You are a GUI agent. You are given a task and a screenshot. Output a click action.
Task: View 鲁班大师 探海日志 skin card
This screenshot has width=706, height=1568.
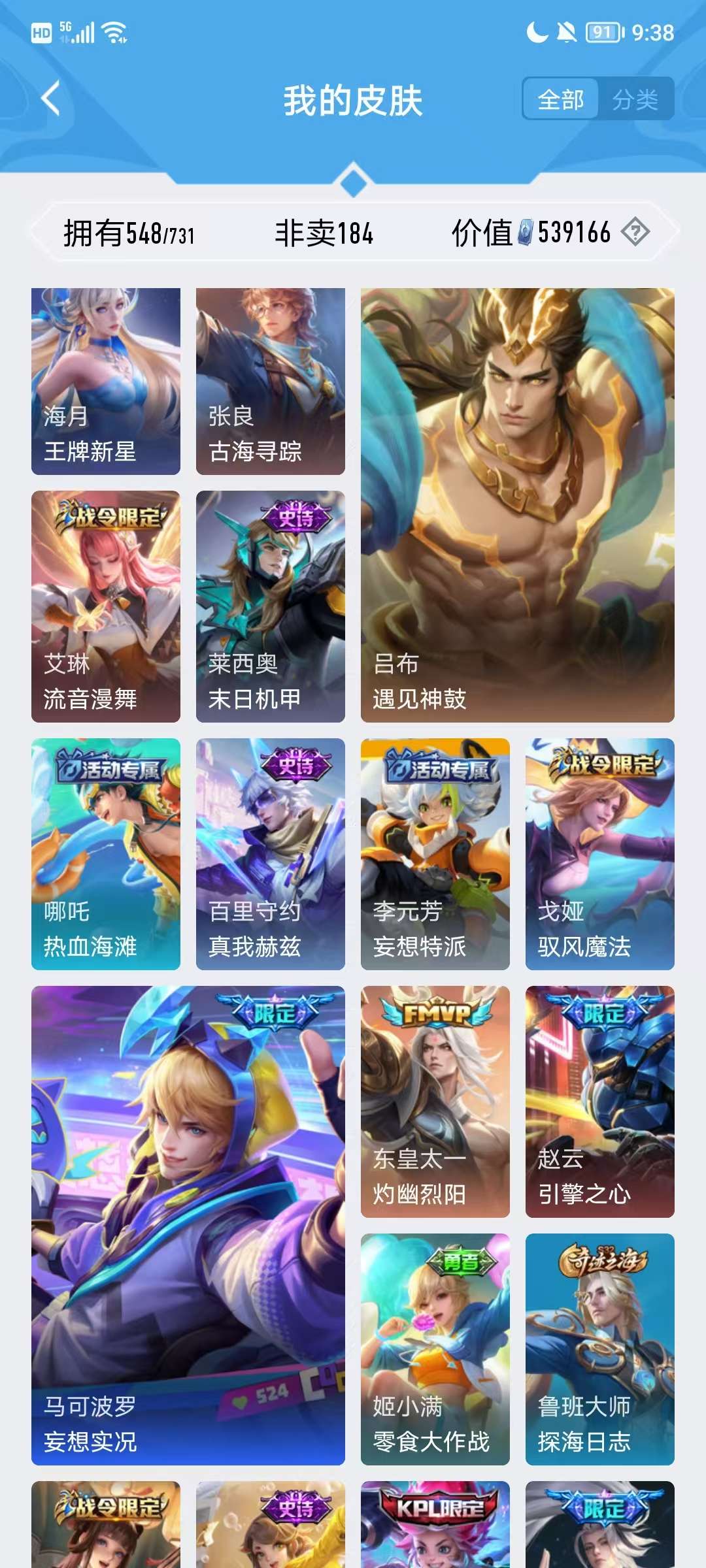coord(599,1348)
